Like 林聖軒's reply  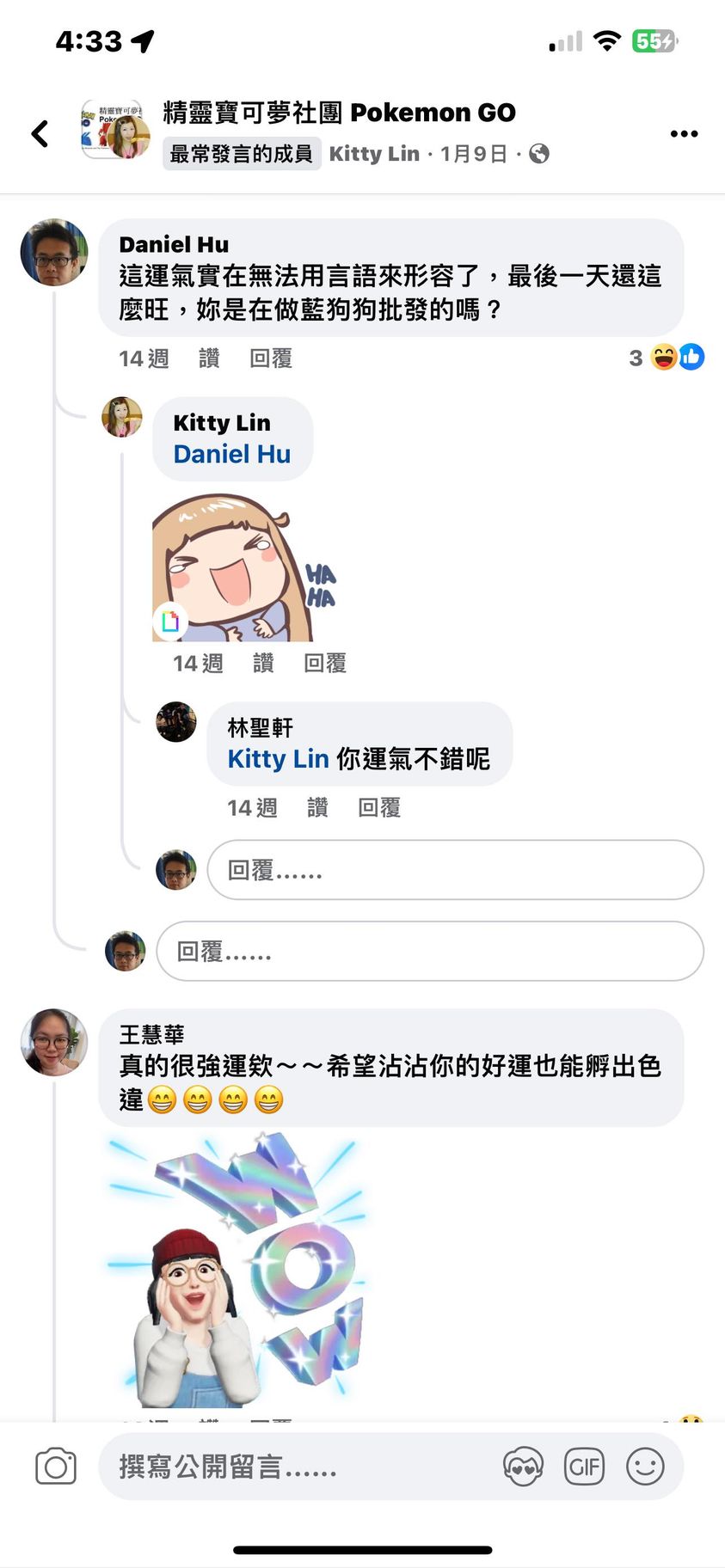tap(317, 808)
